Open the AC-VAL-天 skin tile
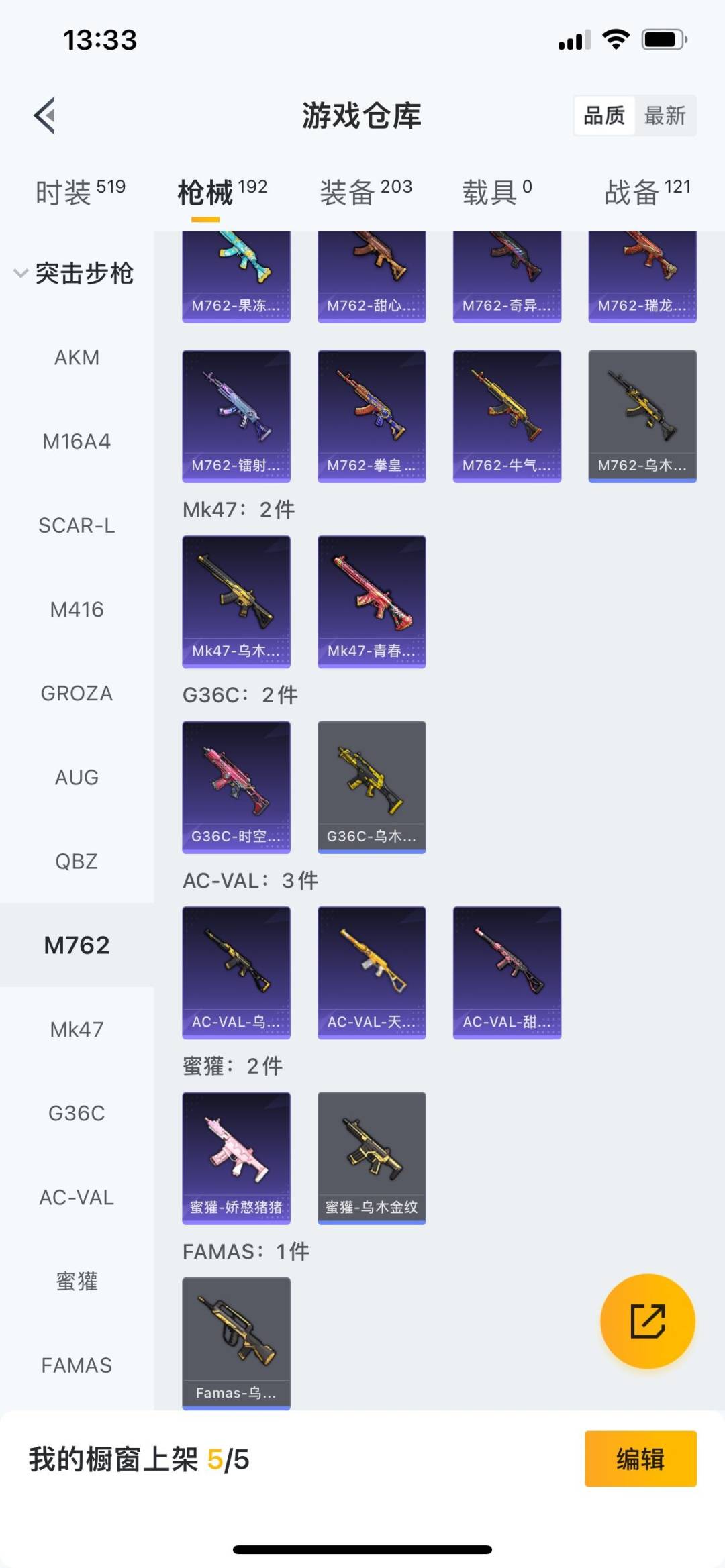Viewport: 725px width, 1568px height. coord(371,972)
